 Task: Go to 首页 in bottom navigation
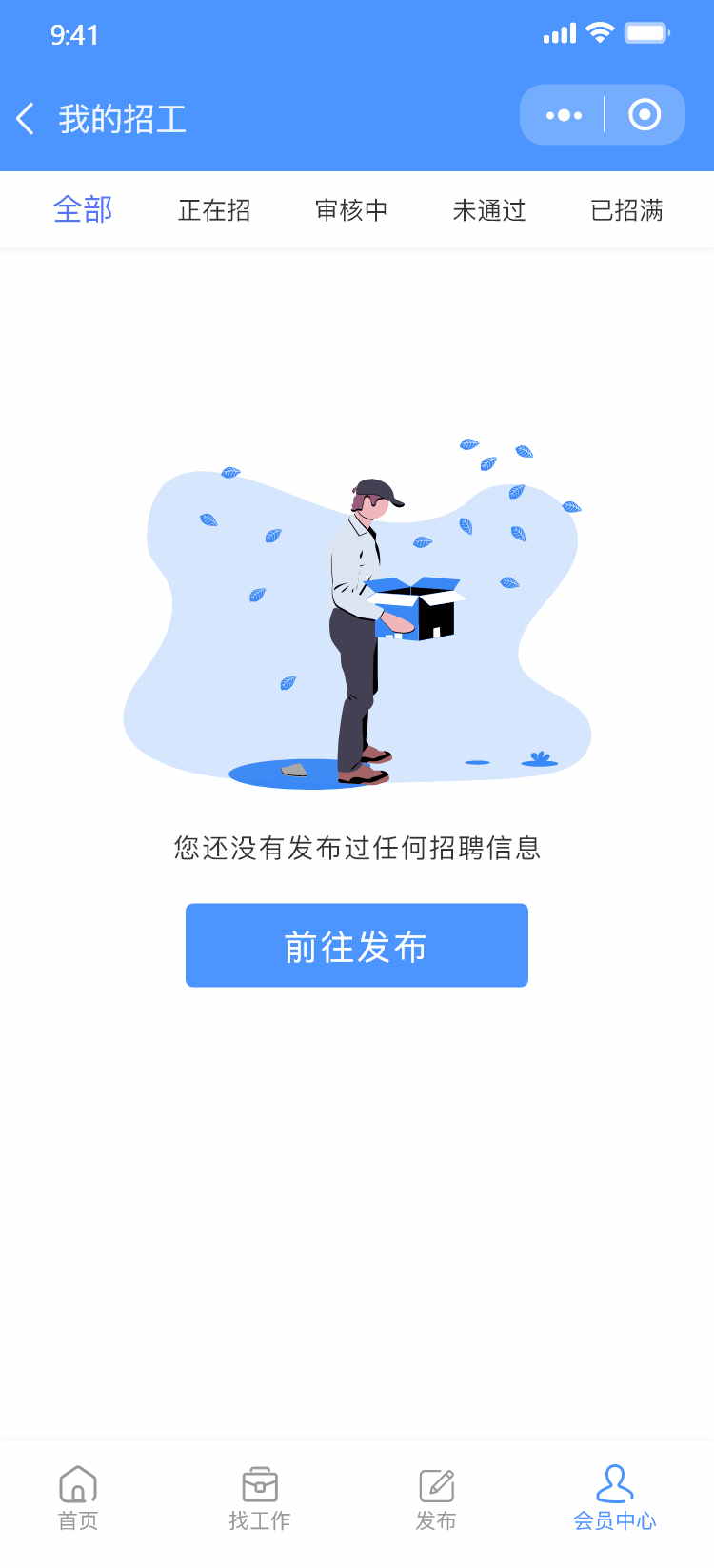point(78,1498)
